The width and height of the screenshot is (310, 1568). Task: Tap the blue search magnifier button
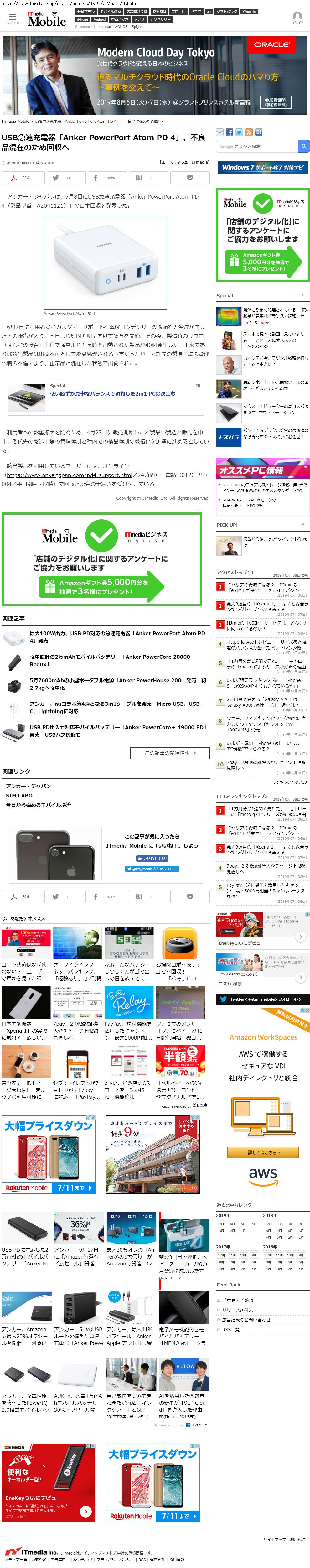point(303,146)
